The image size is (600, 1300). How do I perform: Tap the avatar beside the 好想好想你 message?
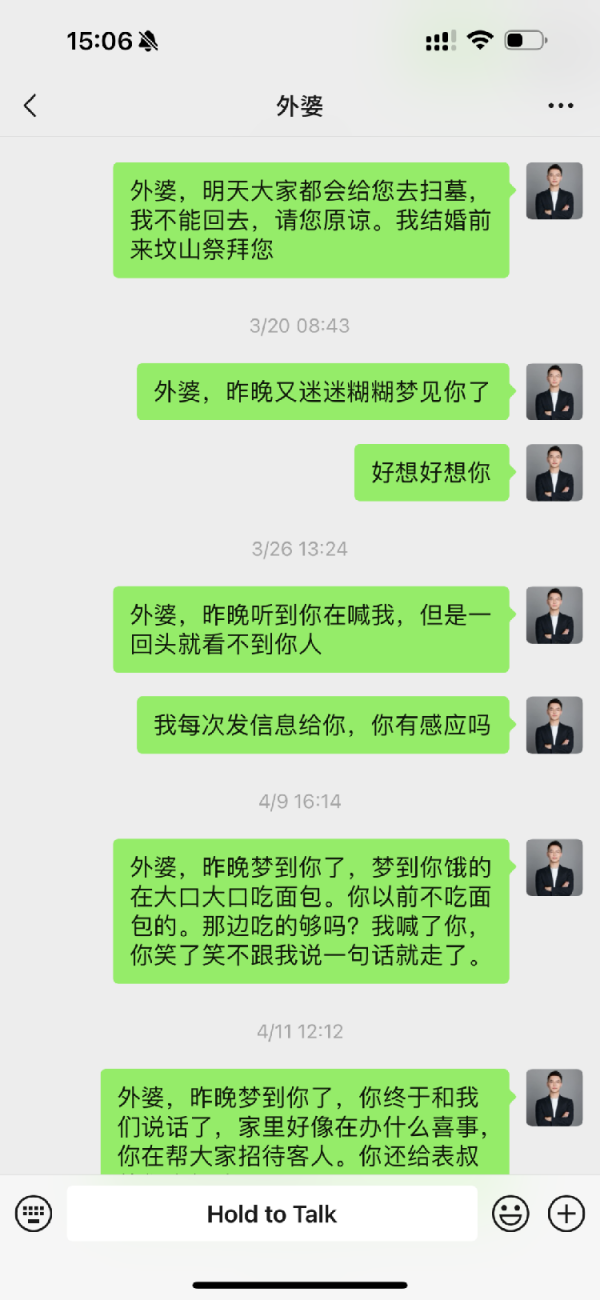[x=554, y=473]
